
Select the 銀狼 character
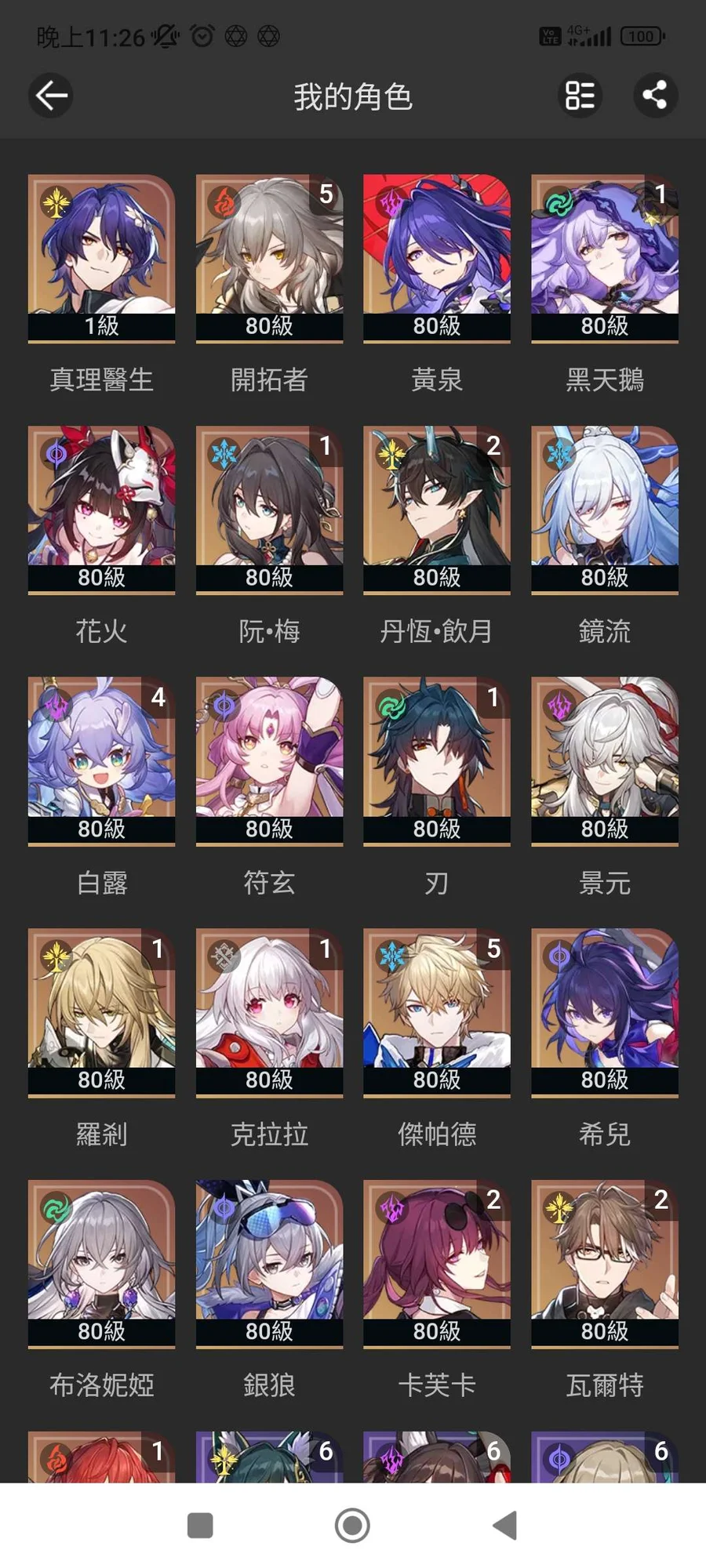pos(269,1263)
